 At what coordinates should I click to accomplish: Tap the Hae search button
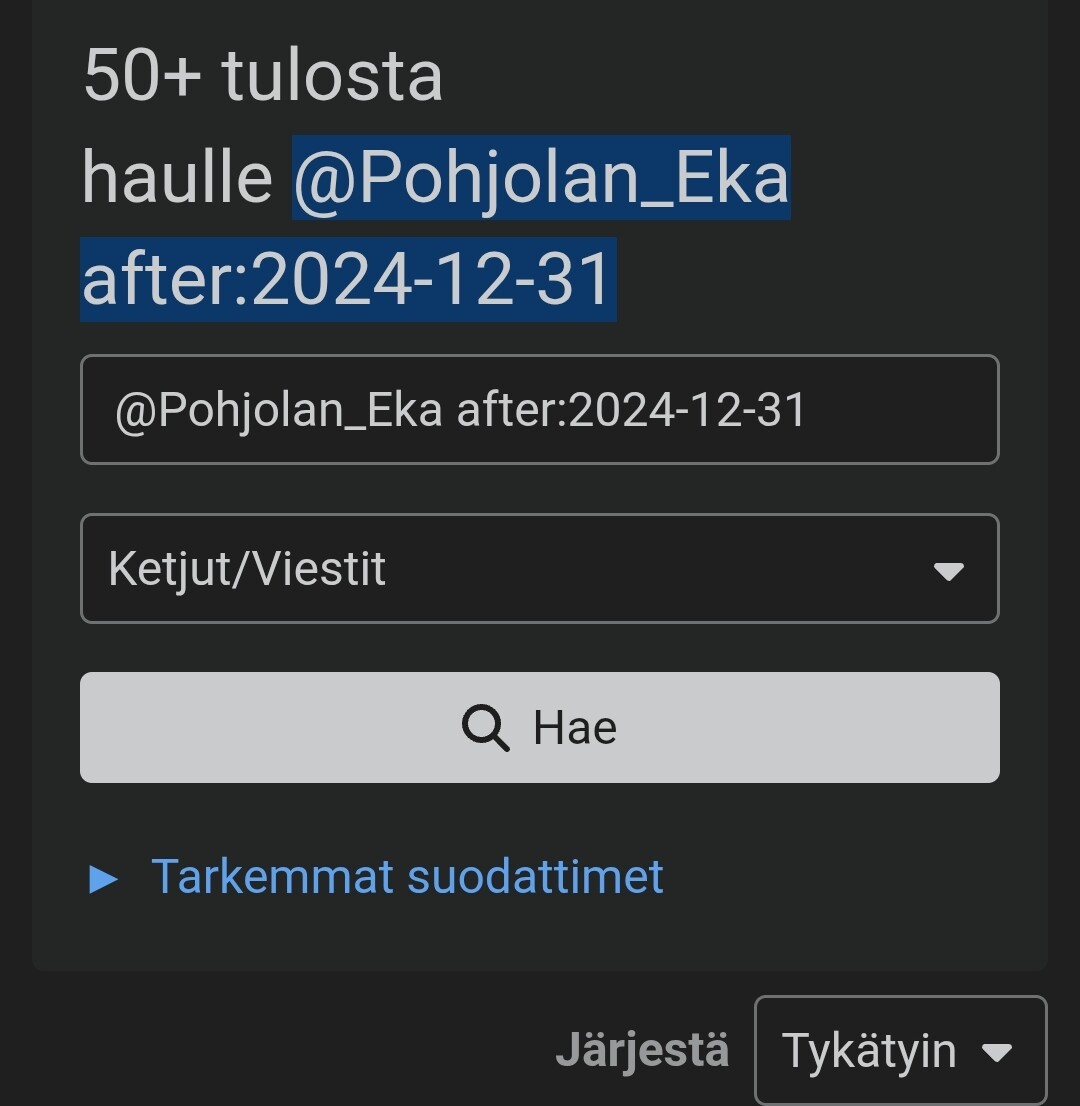pyautogui.click(x=539, y=727)
